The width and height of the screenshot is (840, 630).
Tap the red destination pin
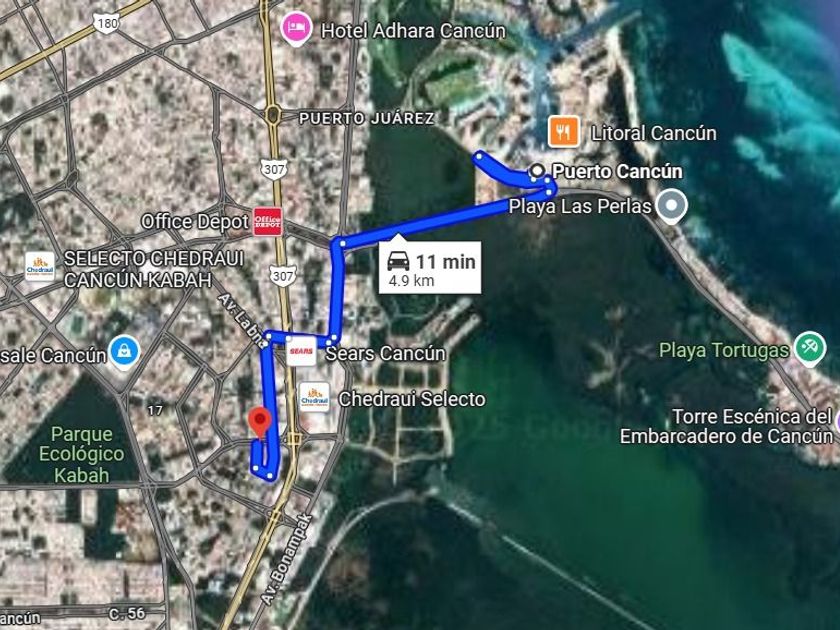[261, 423]
